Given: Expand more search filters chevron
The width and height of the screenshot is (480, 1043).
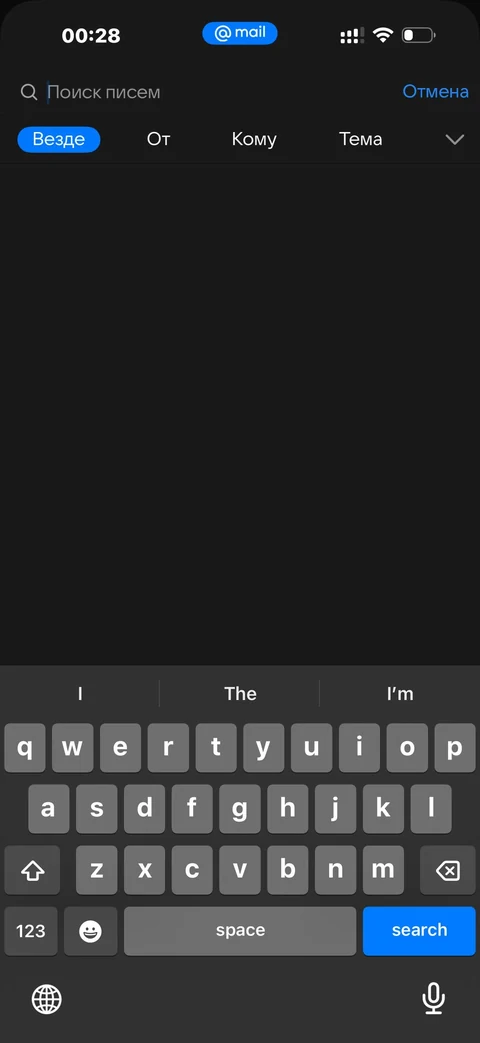Looking at the screenshot, I should [x=455, y=140].
